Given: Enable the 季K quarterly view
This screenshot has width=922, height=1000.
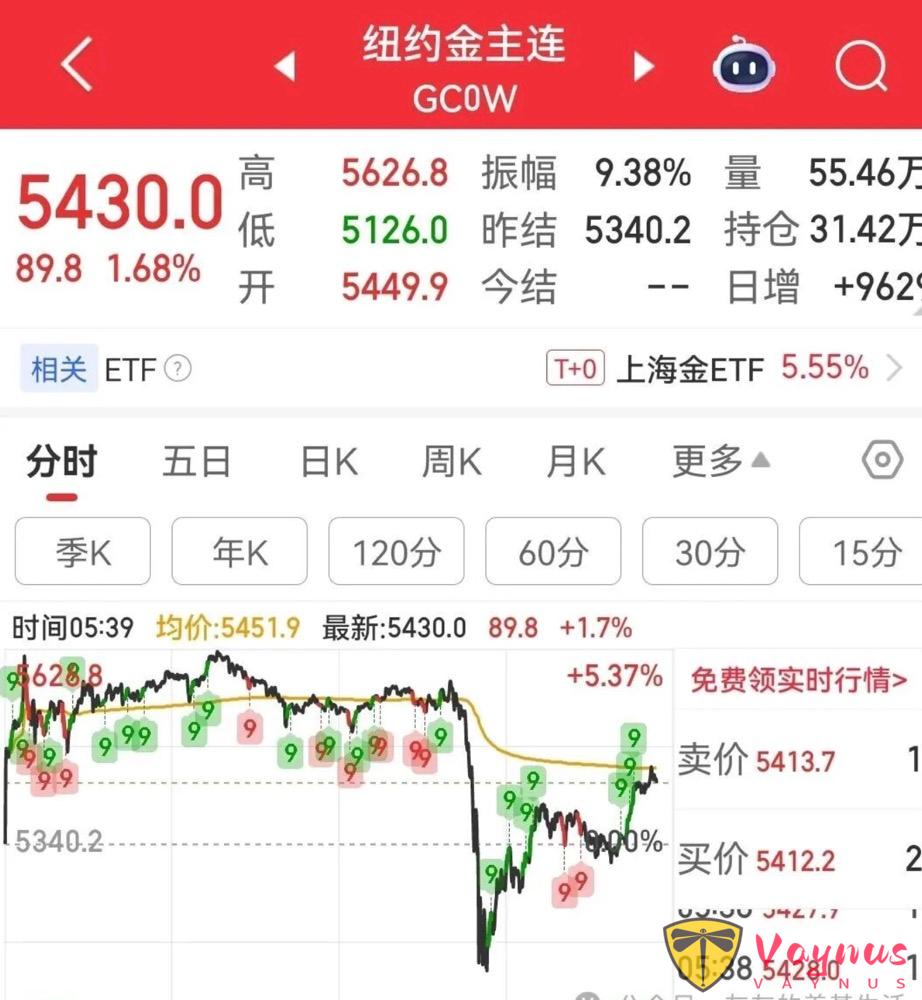Looking at the screenshot, I should coord(82,551).
